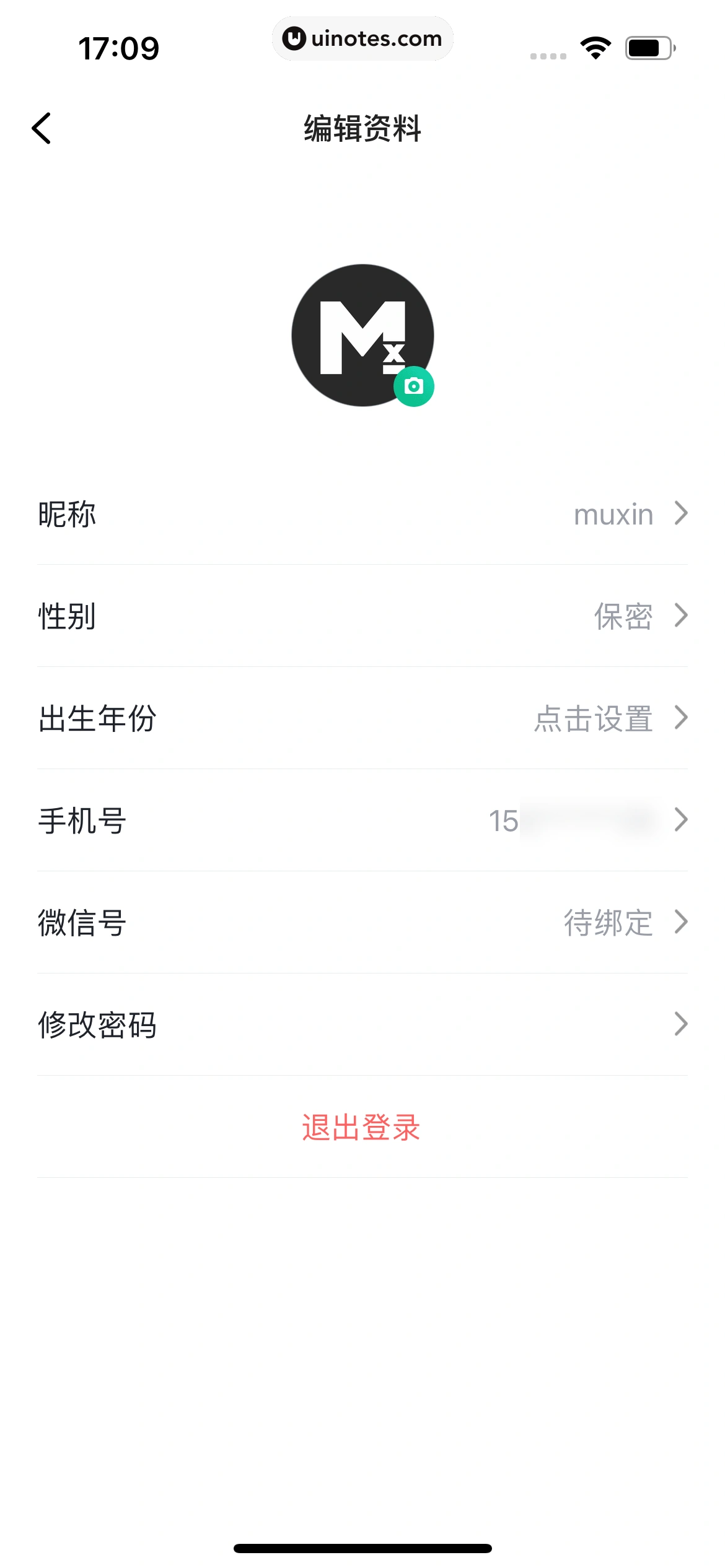Image resolution: width=725 pixels, height=1568 pixels.
Task: Click the muxin nickname value
Action: (613, 514)
